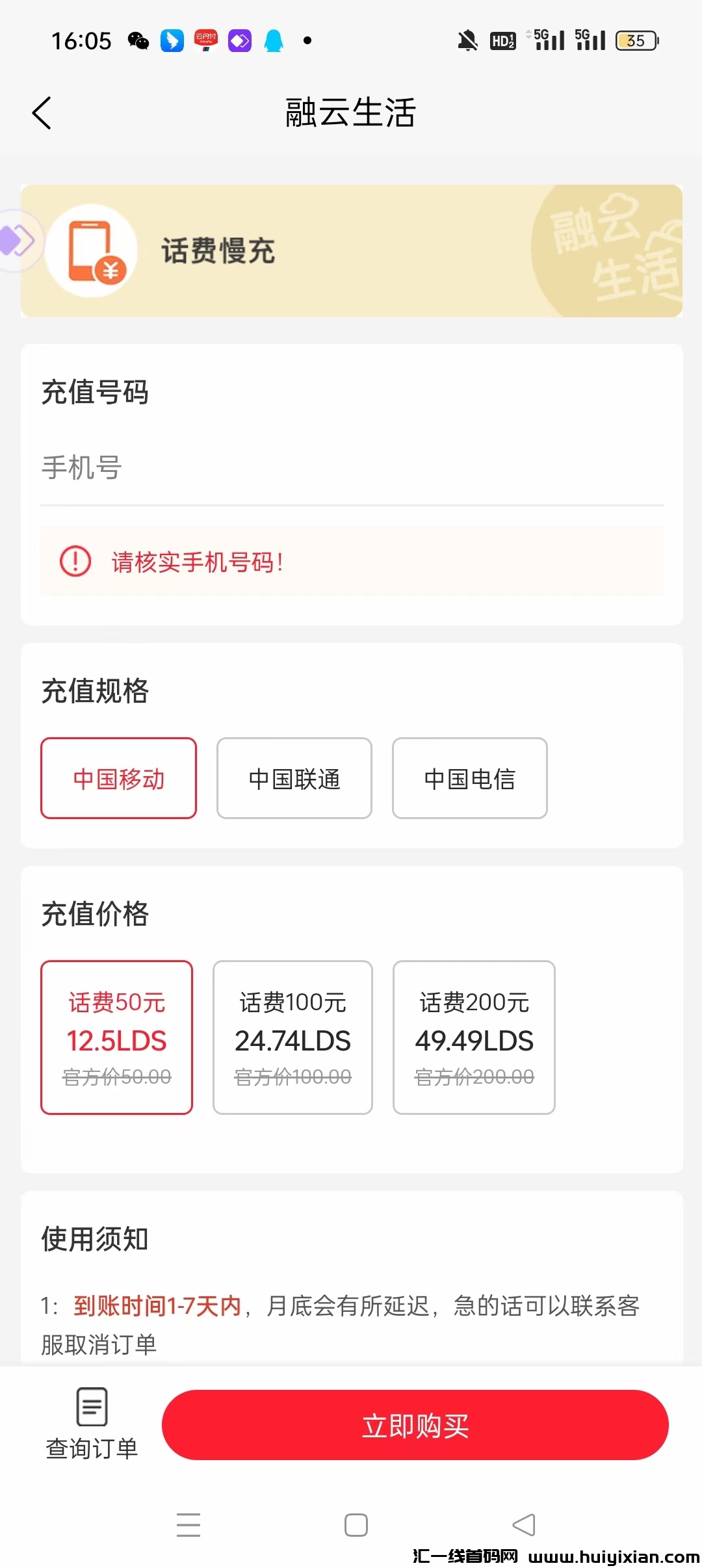Choose 中国联通 as carrier
This screenshot has width=702, height=1568.
coord(294,778)
